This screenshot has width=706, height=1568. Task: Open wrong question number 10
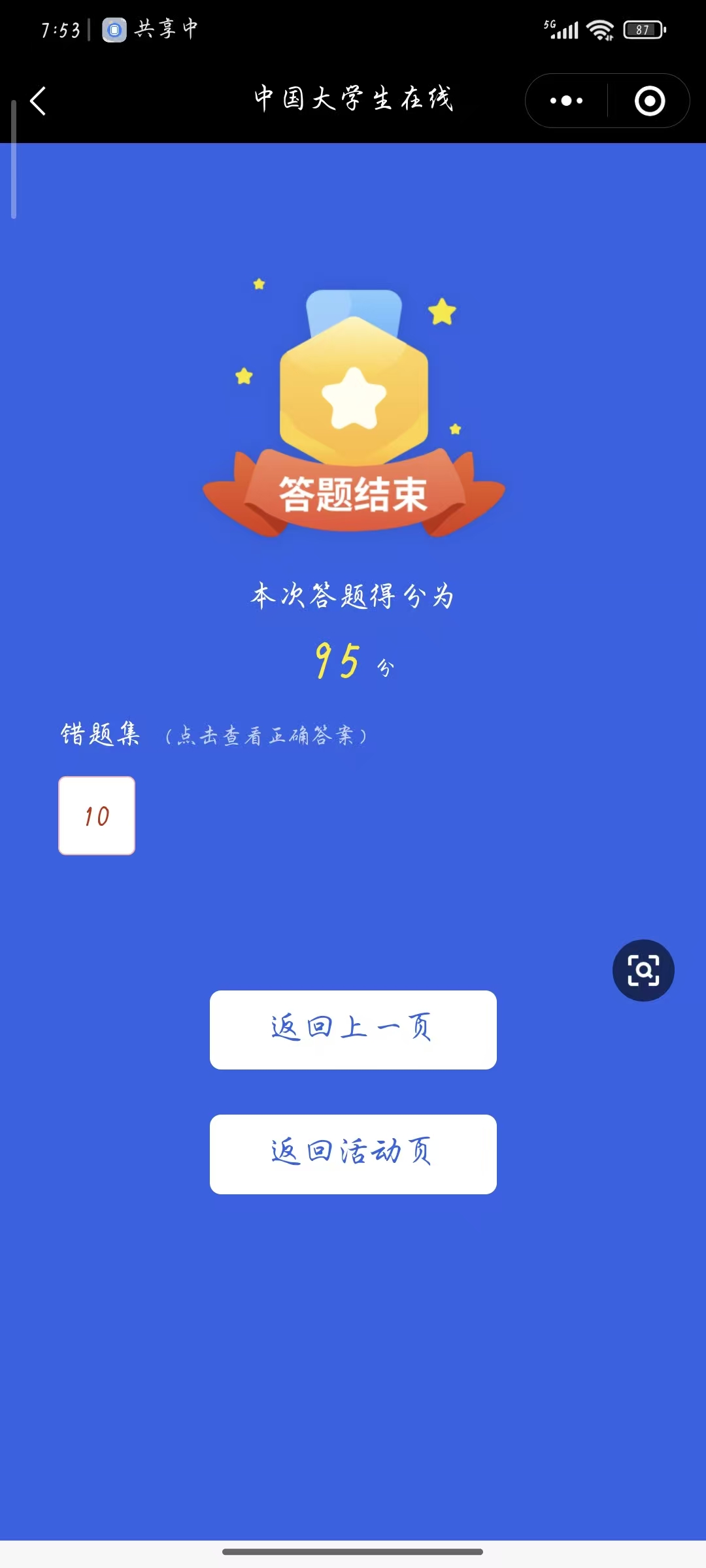(97, 815)
